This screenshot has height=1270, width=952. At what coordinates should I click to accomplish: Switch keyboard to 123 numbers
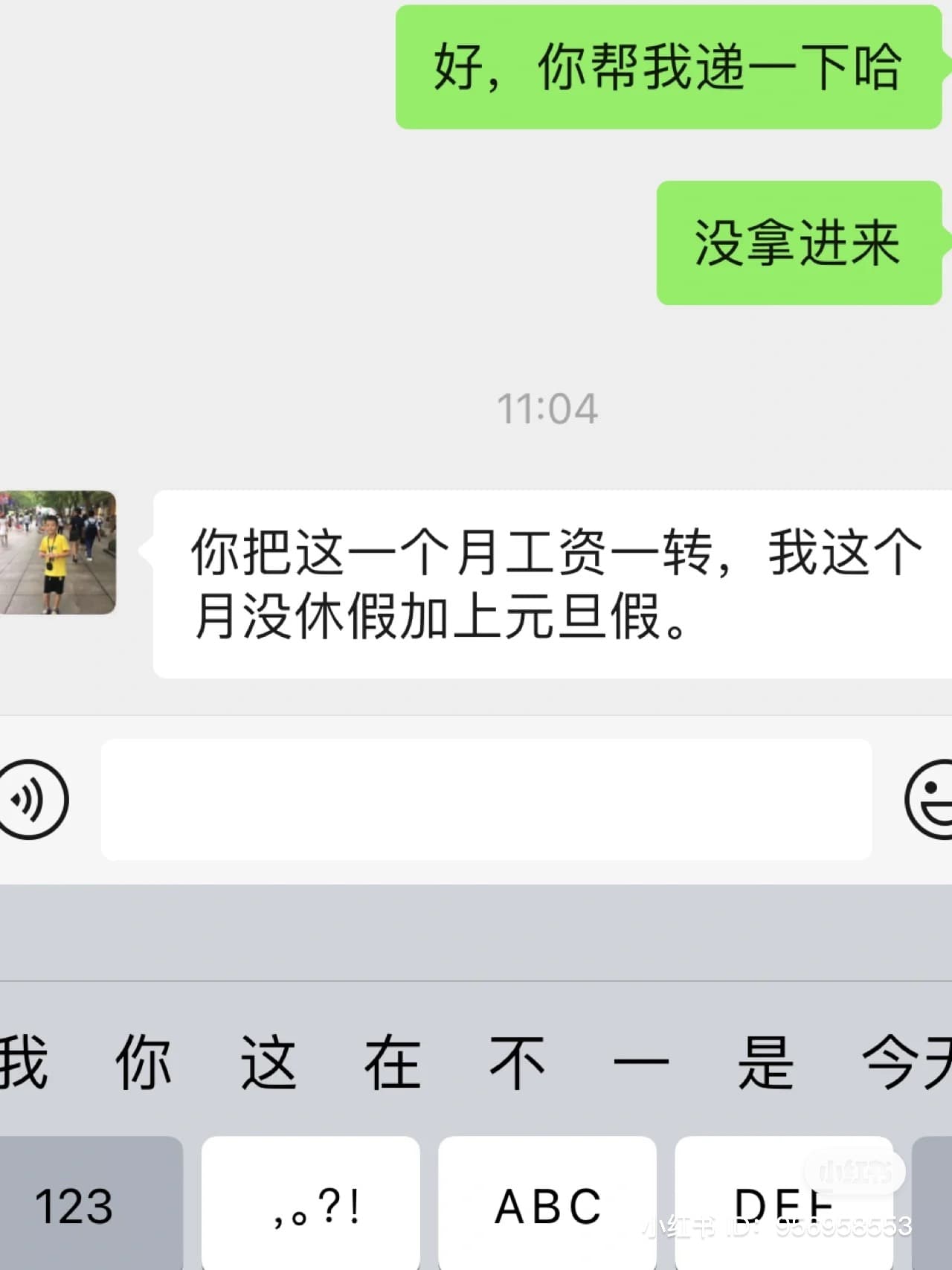pyautogui.click(x=74, y=1205)
